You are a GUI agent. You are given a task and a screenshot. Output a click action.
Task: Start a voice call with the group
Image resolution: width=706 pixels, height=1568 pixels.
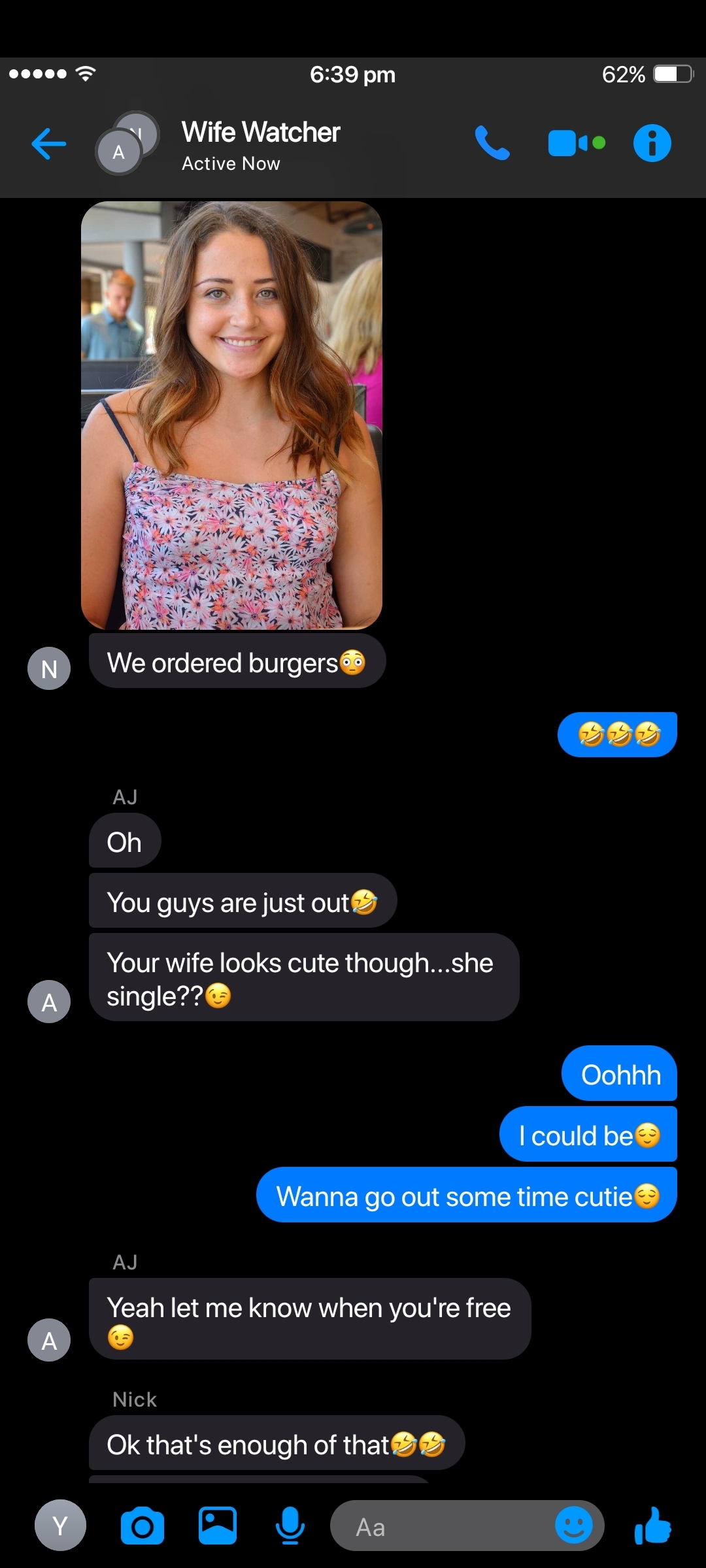pyautogui.click(x=492, y=143)
